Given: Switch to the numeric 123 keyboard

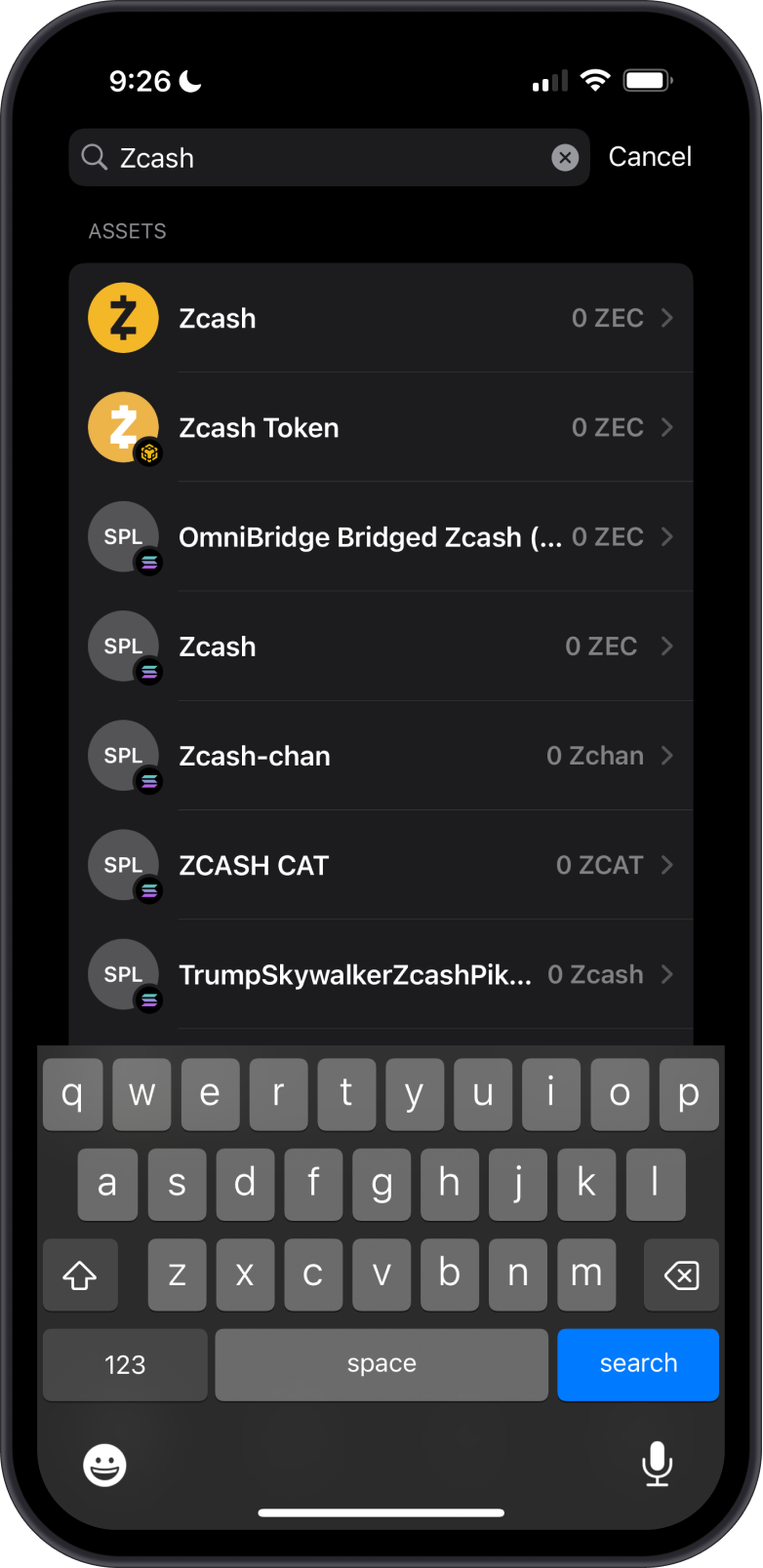Looking at the screenshot, I should 124,1364.
